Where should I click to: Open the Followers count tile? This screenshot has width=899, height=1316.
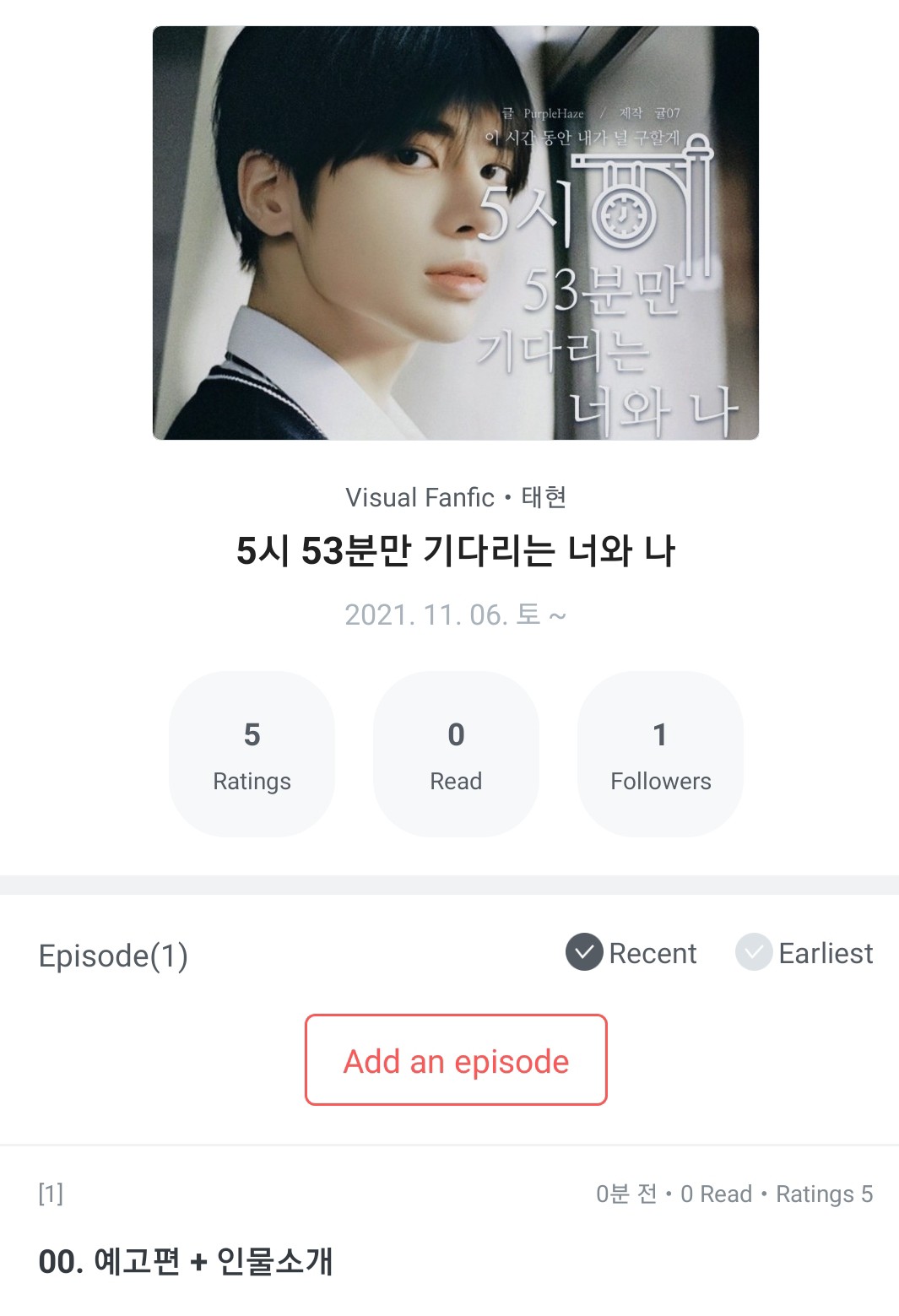point(660,755)
